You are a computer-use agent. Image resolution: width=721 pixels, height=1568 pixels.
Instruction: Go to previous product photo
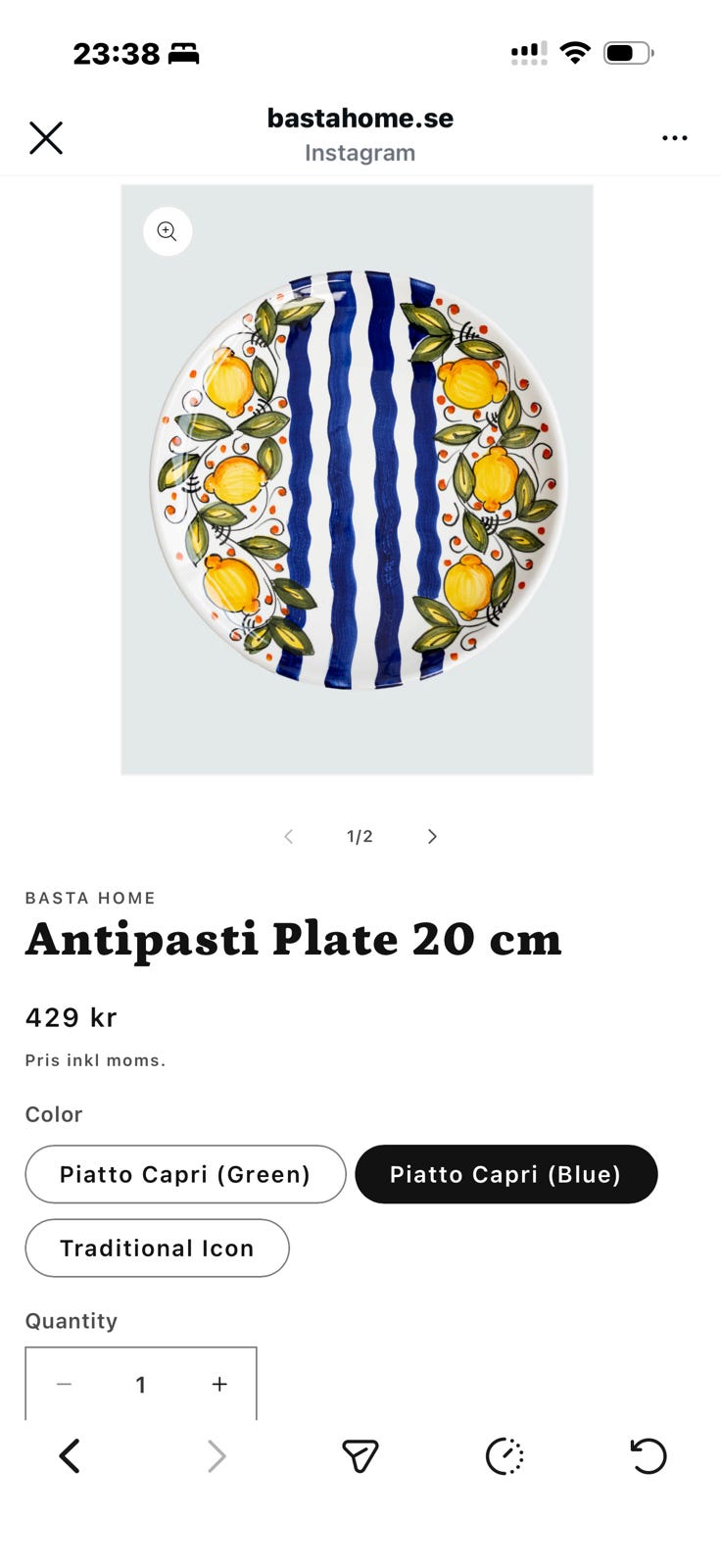289,836
